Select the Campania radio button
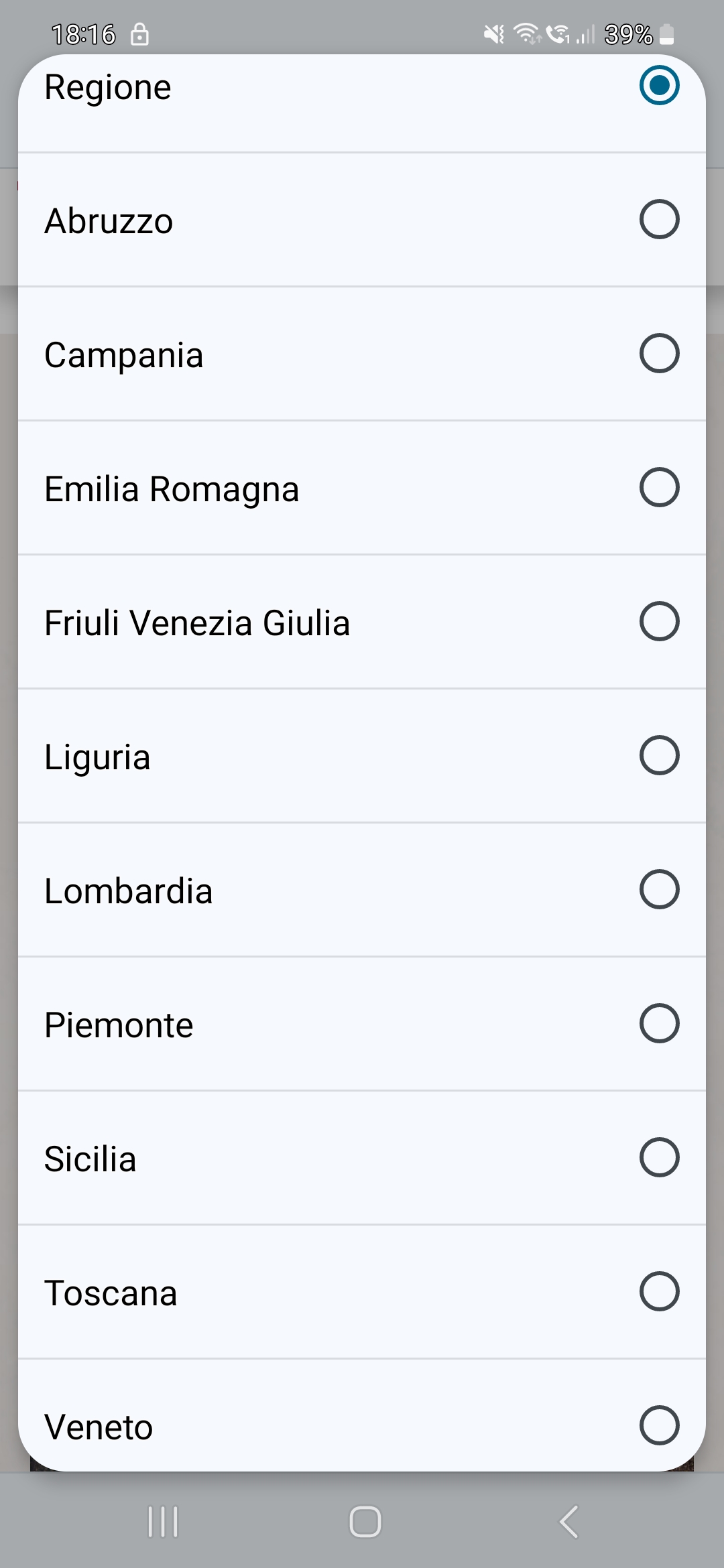The width and height of the screenshot is (724, 1568). coord(660,353)
